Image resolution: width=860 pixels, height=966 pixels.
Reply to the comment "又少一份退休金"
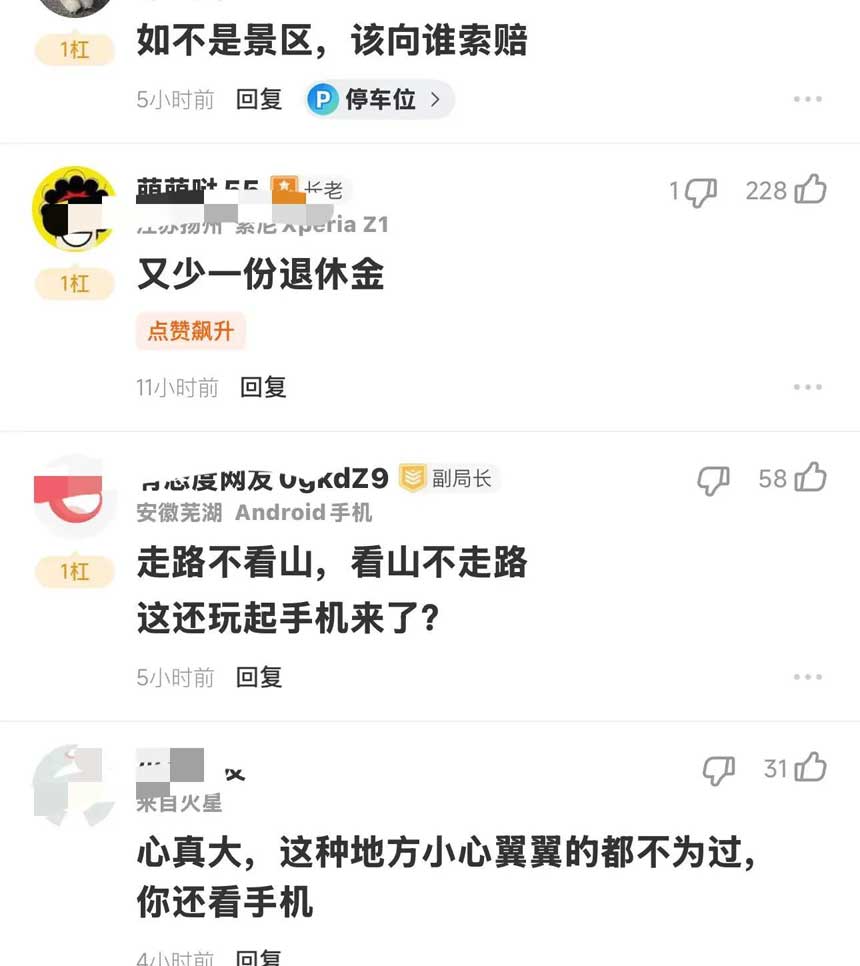(263, 387)
